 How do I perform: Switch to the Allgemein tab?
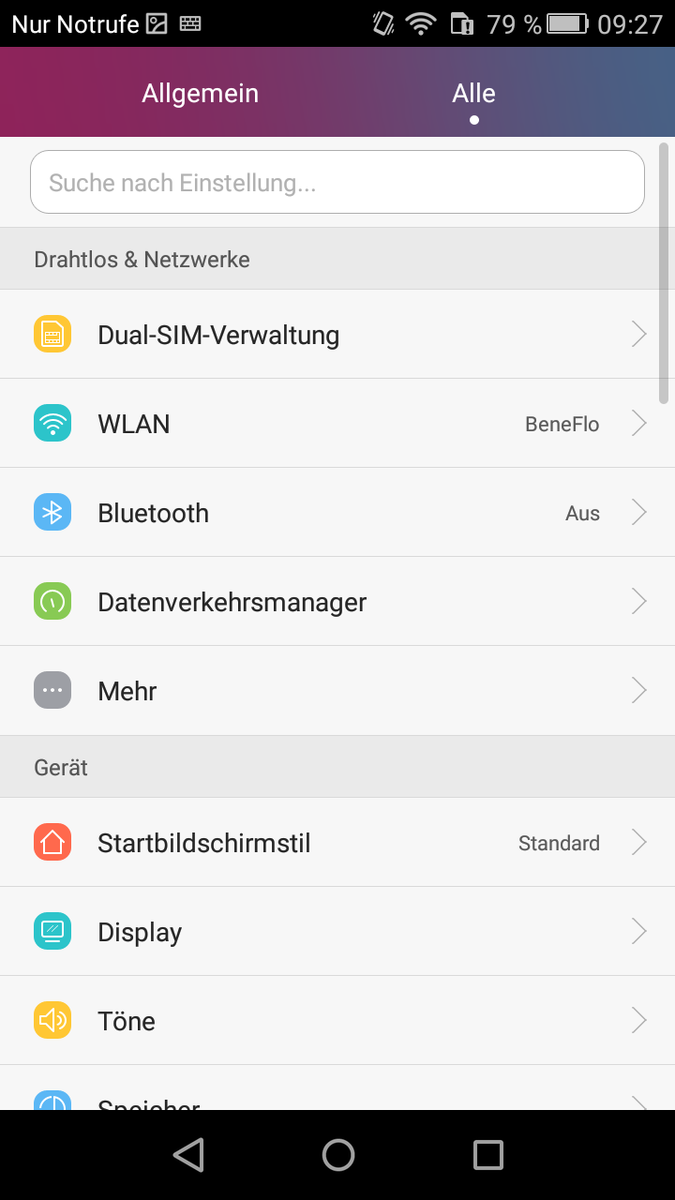(x=200, y=94)
